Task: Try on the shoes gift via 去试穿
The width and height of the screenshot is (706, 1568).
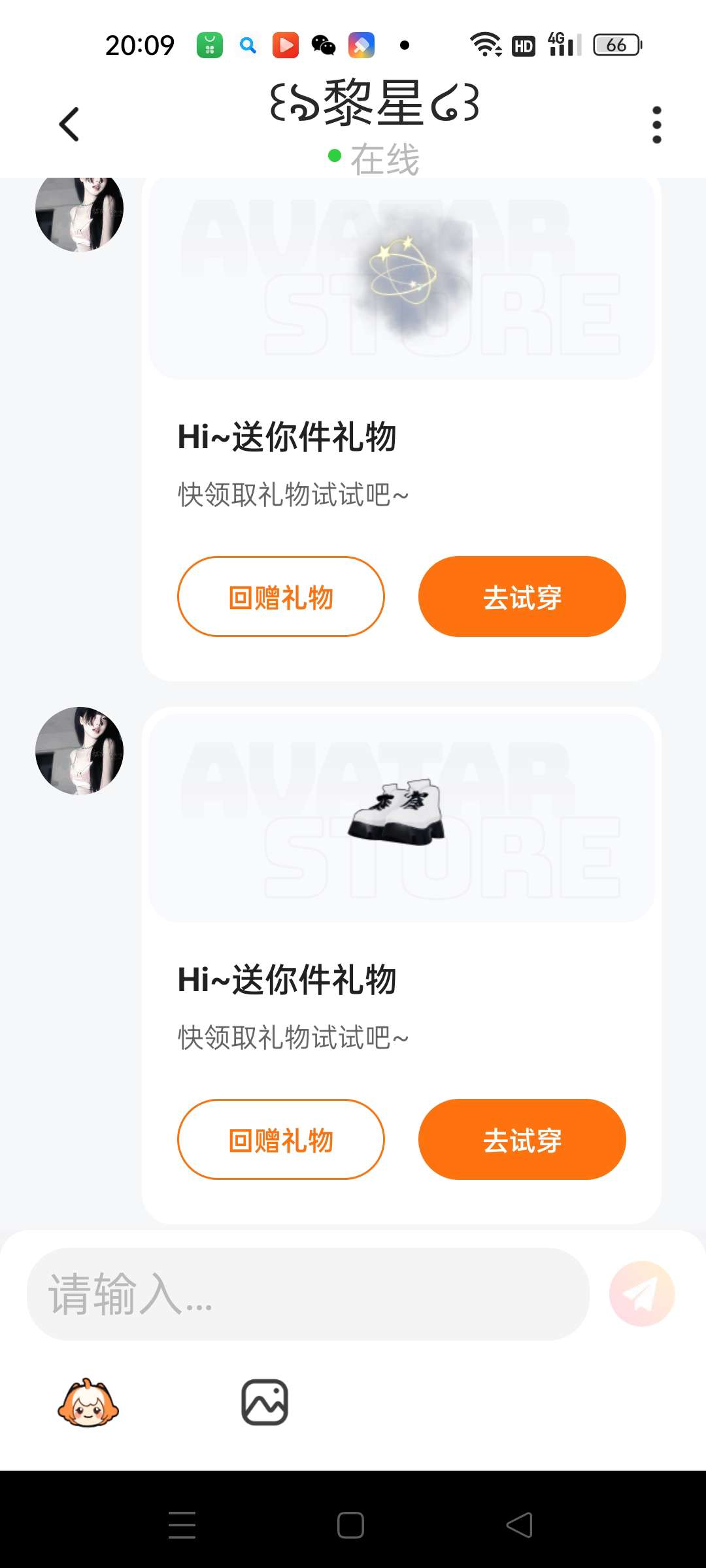Action: [x=522, y=1139]
